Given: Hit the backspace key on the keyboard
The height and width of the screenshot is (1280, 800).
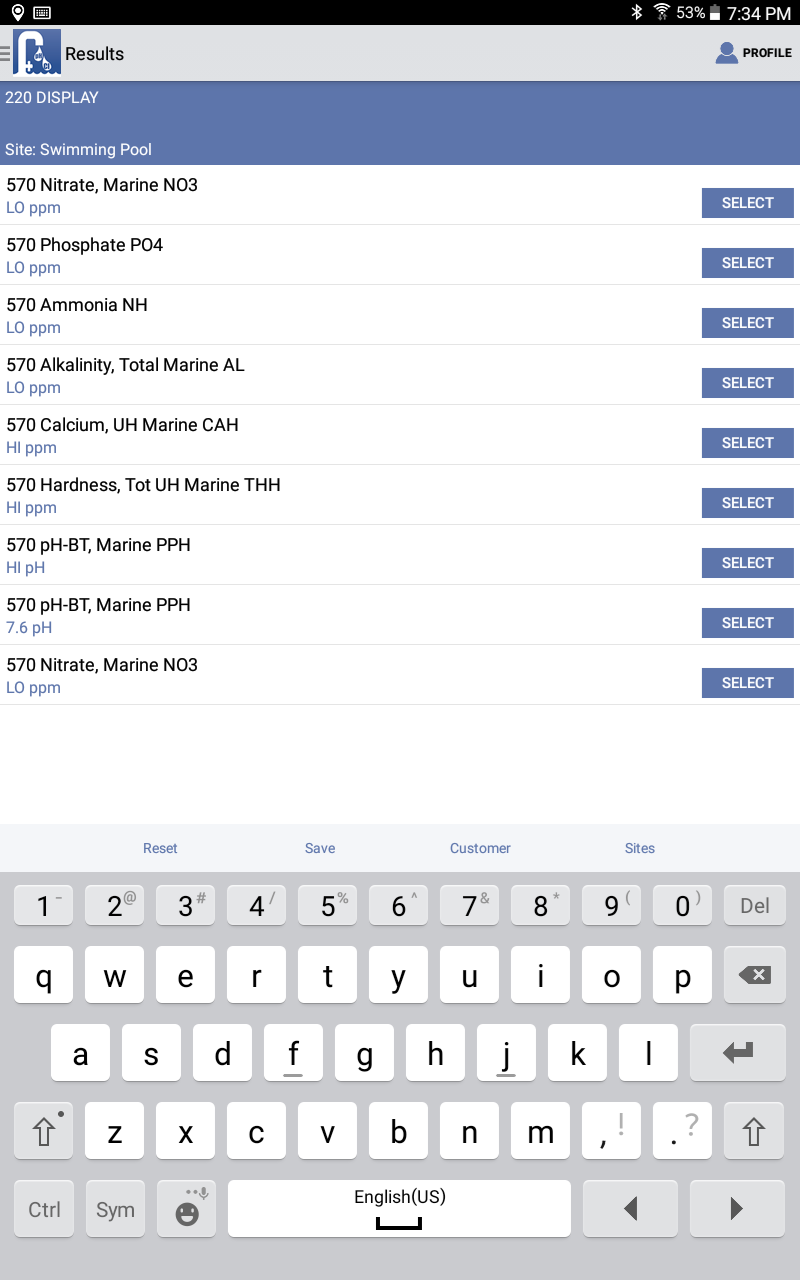Looking at the screenshot, I should (754, 975).
